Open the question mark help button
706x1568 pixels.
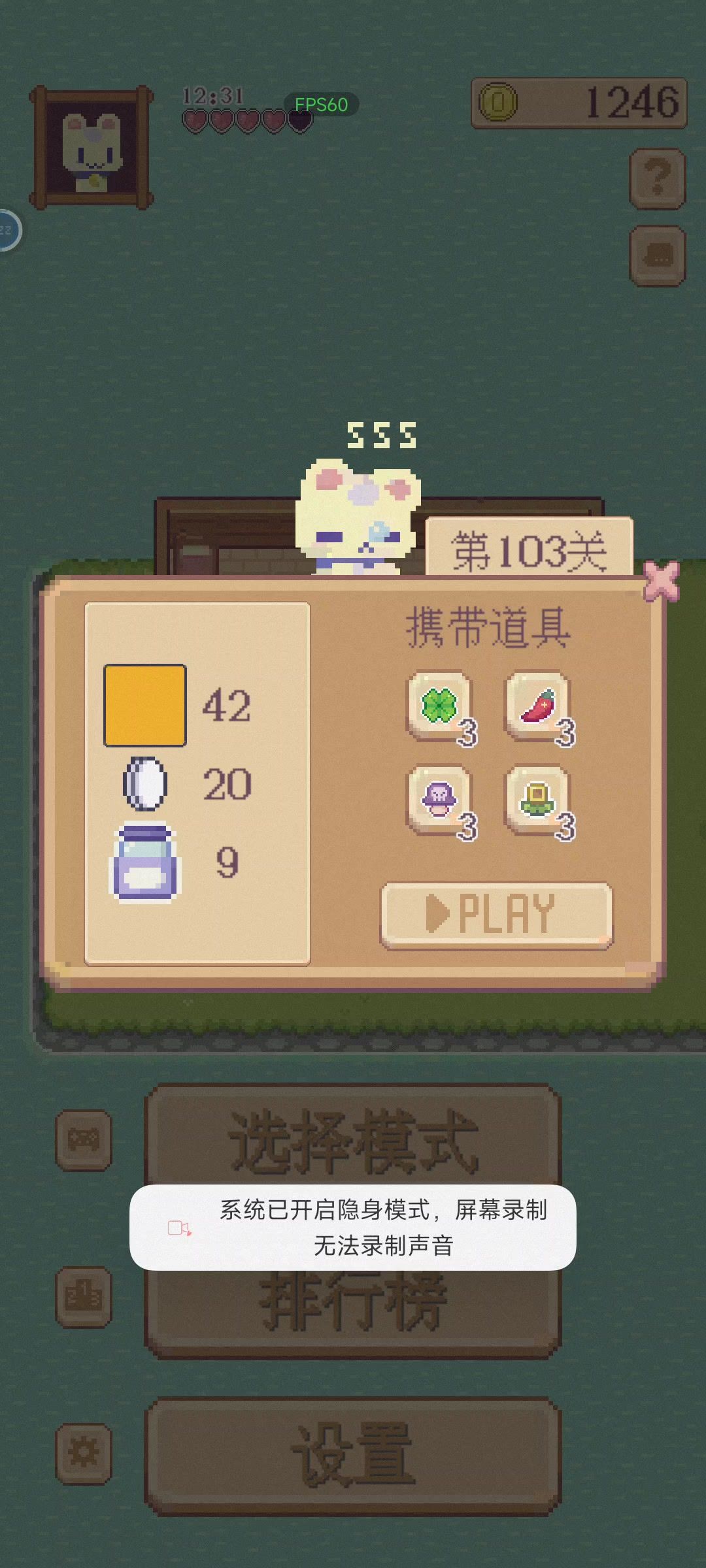pos(657,178)
